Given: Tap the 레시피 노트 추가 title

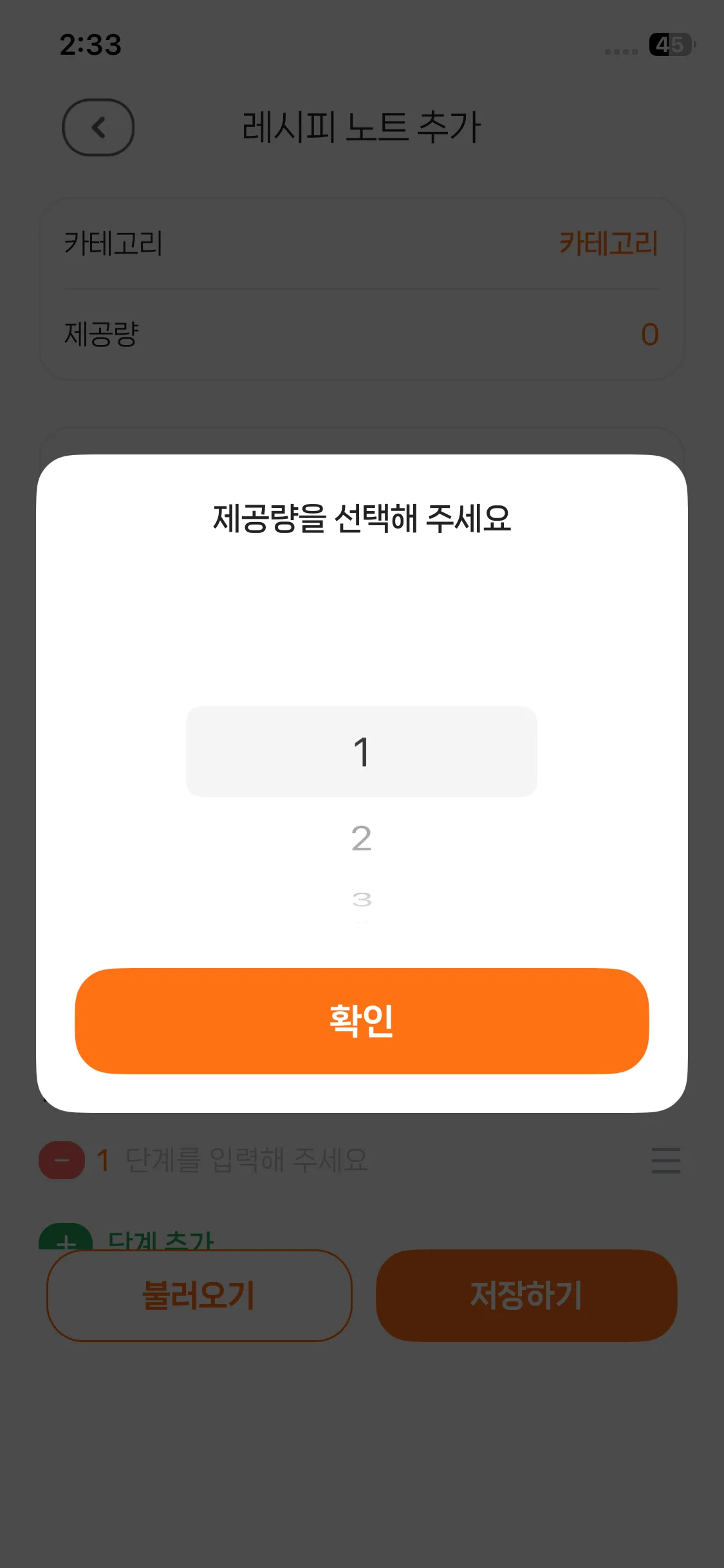Looking at the screenshot, I should point(362,126).
